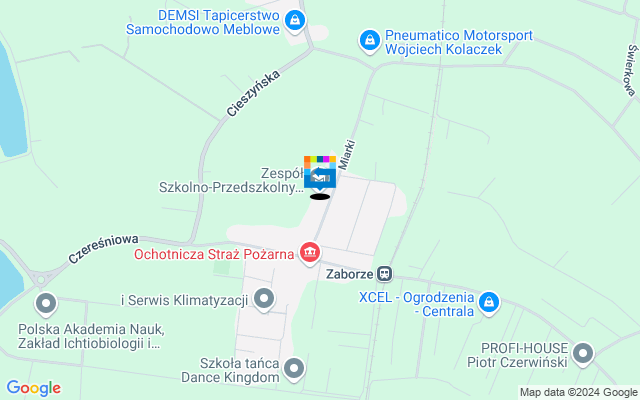Open the XCEL - Ogrodzenia - Centrala pin
The width and height of the screenshot is (640, 400).
coord(489,301)
